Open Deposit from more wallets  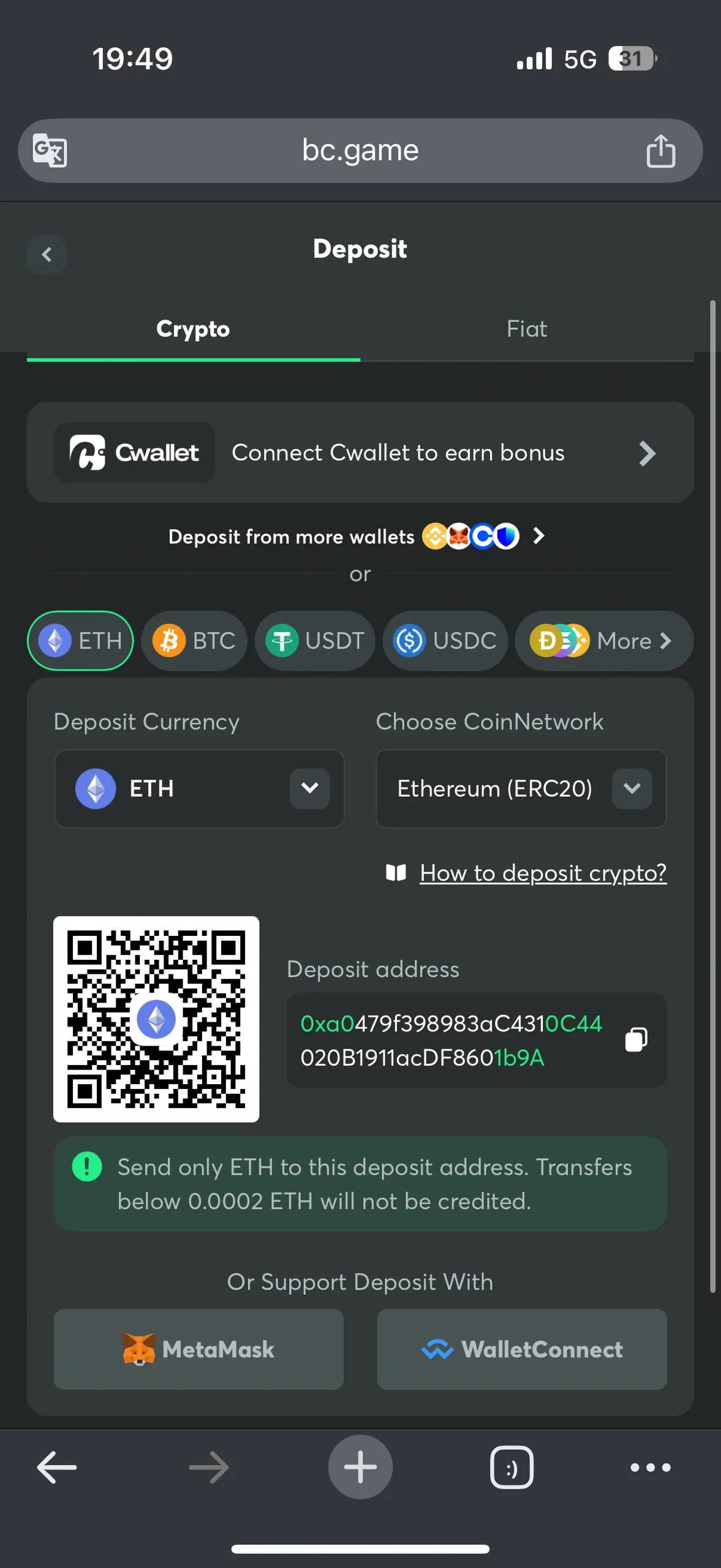[357, 537]
